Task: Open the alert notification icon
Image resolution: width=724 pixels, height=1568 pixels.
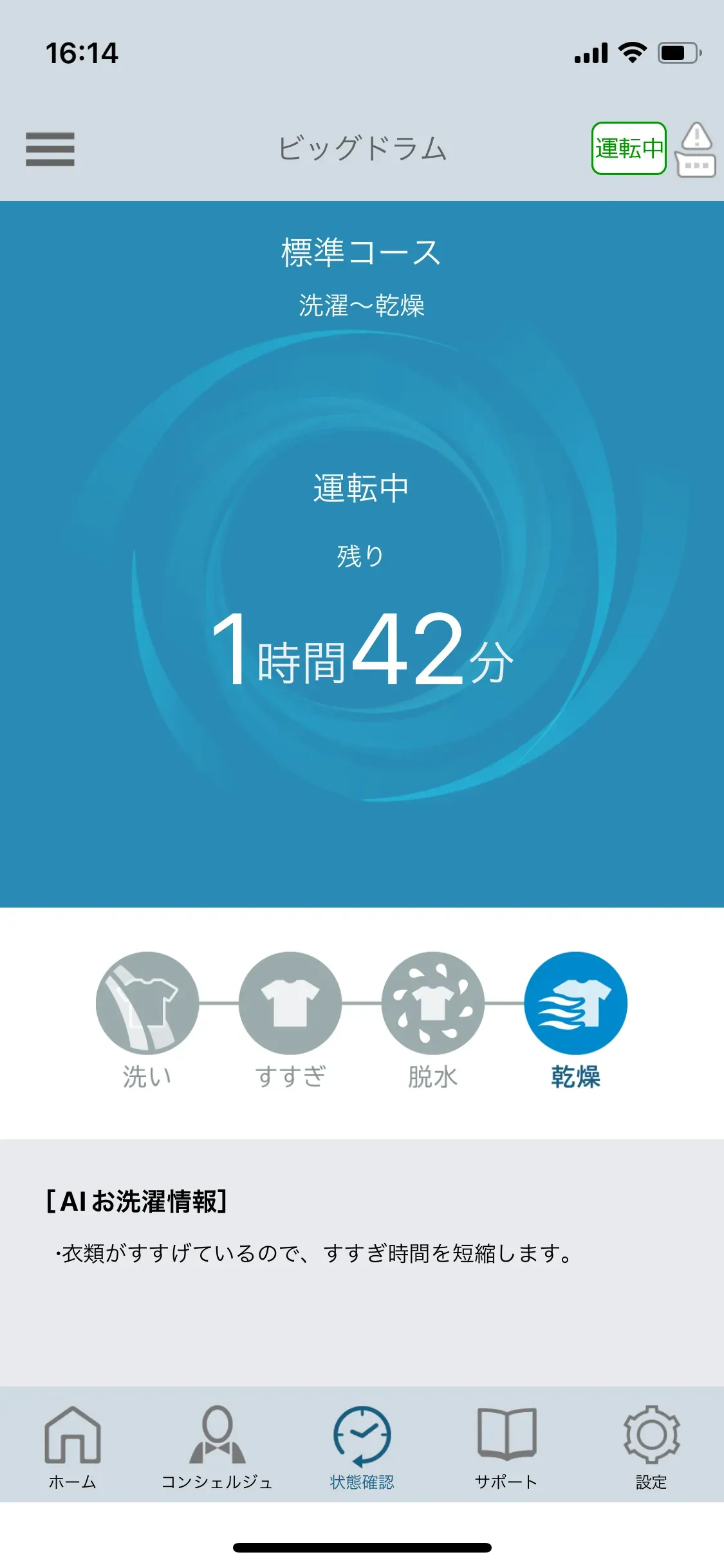Action: 696,149
